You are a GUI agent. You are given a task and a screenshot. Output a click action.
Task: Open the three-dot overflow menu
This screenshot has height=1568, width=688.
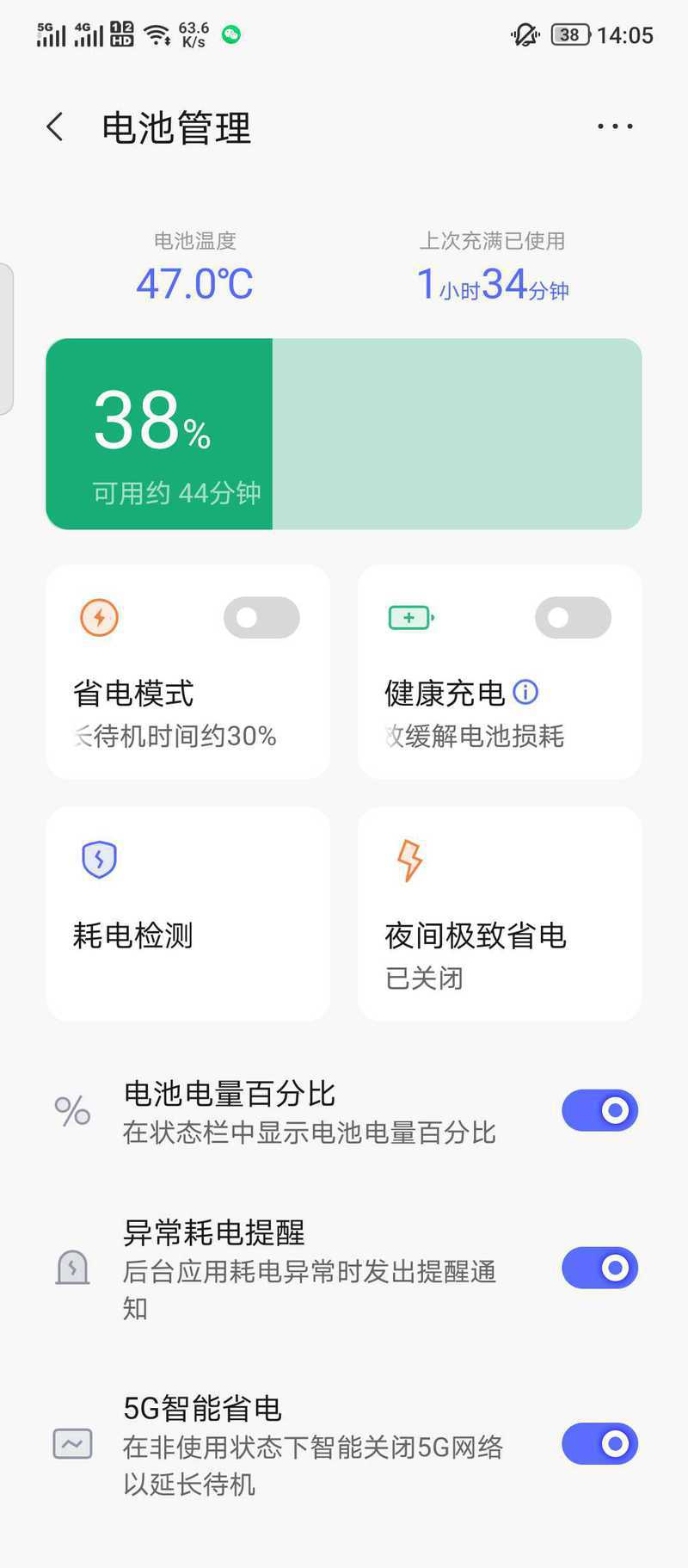(x=615, y=127)
